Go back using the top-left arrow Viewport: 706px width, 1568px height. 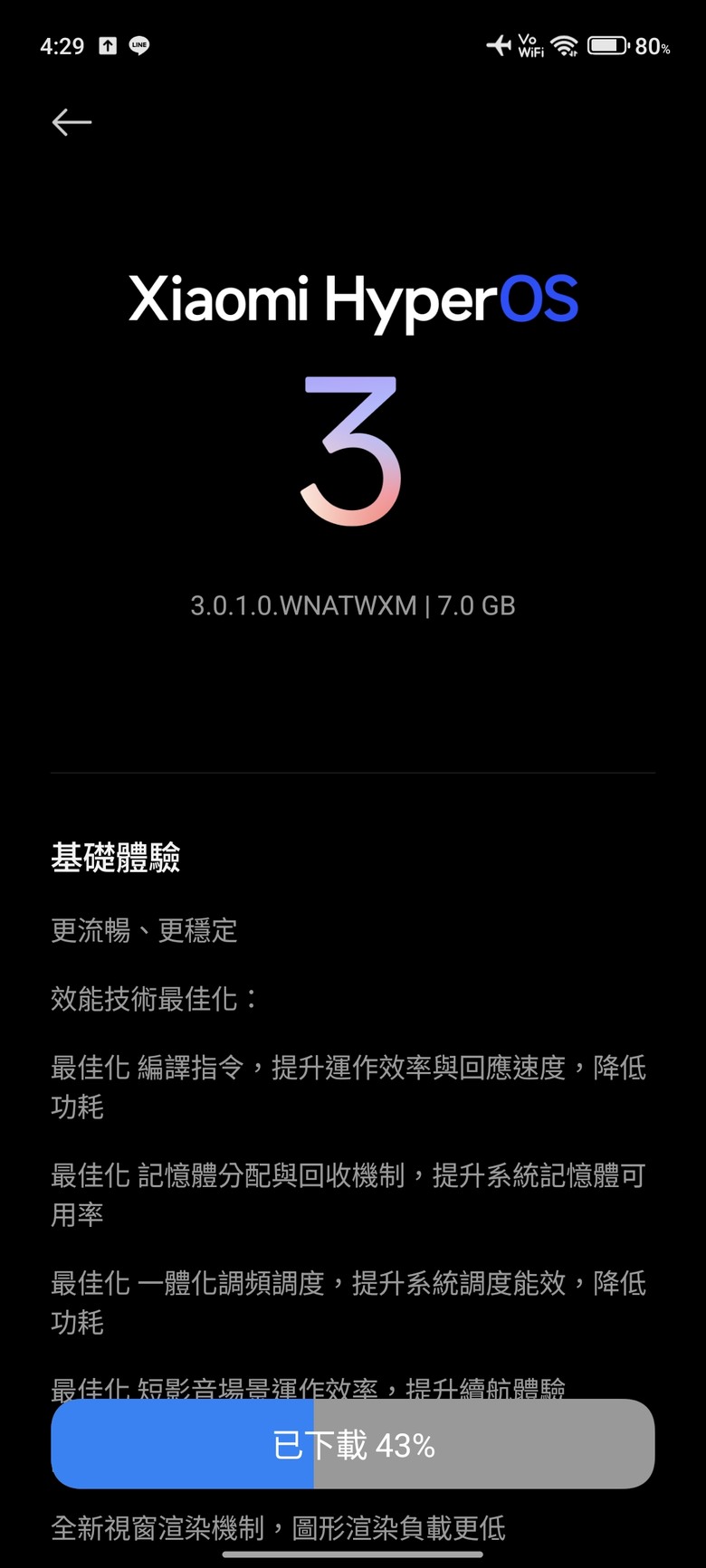pyautogui.click(x=72, y=122)
